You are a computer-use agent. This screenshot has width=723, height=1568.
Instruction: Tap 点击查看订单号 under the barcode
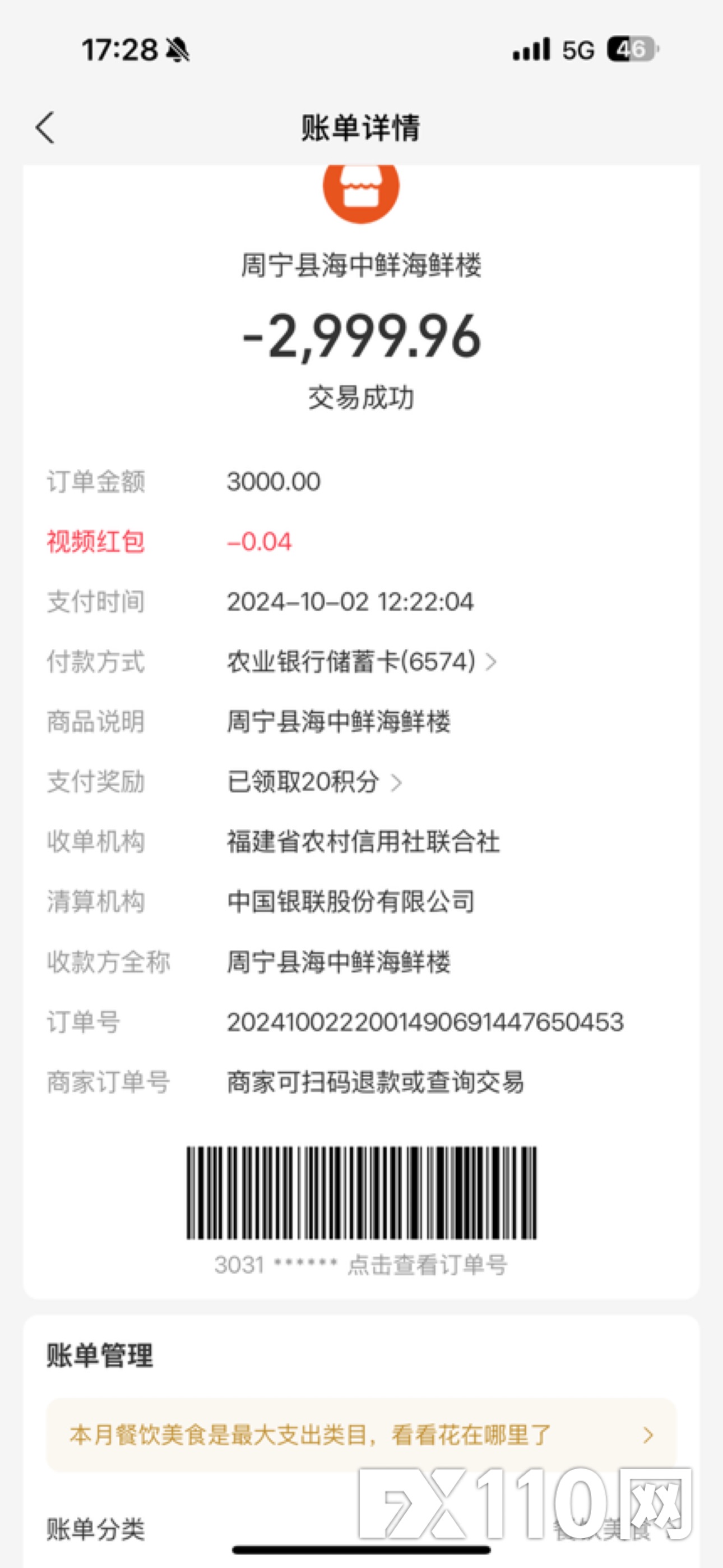click(x=426, y=1265)
